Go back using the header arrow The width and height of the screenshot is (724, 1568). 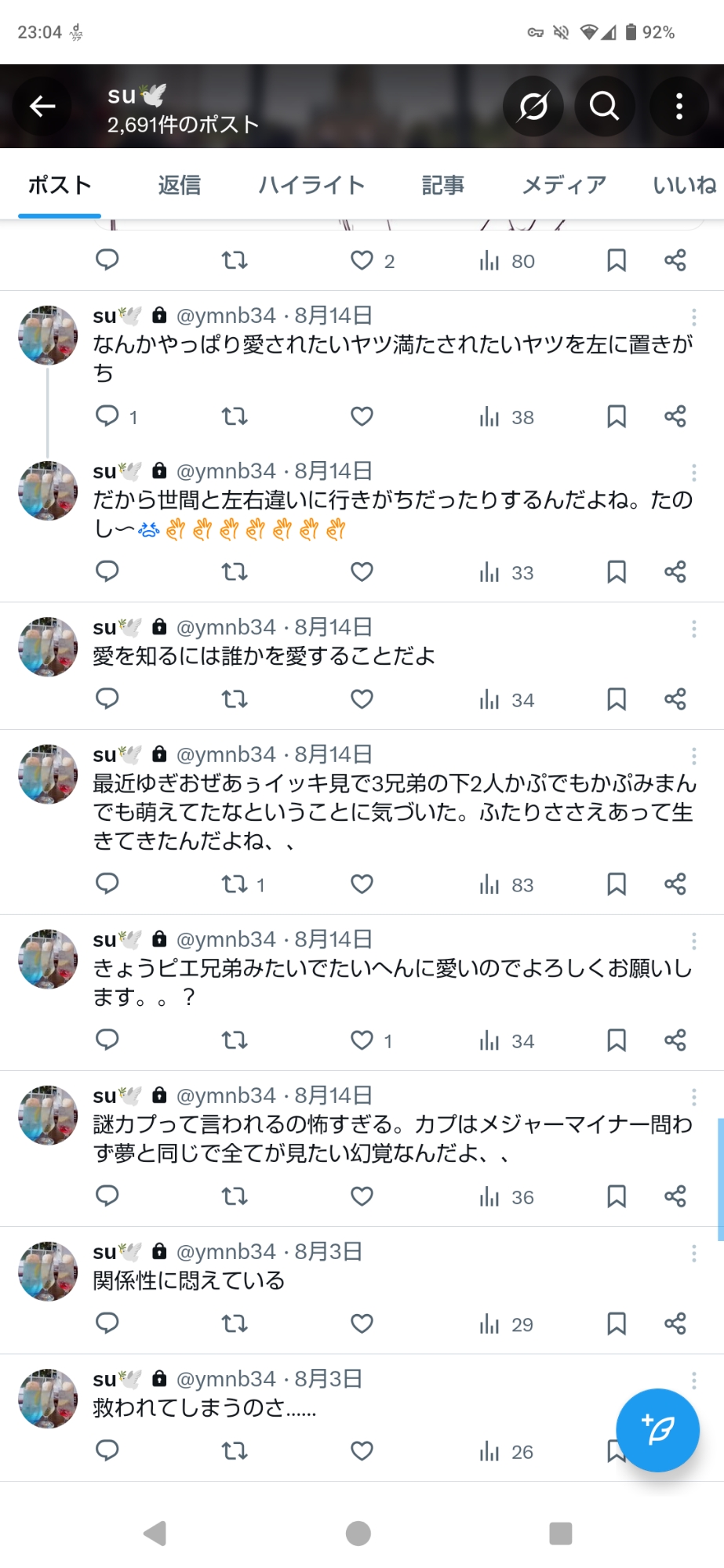tap(42, 106)
